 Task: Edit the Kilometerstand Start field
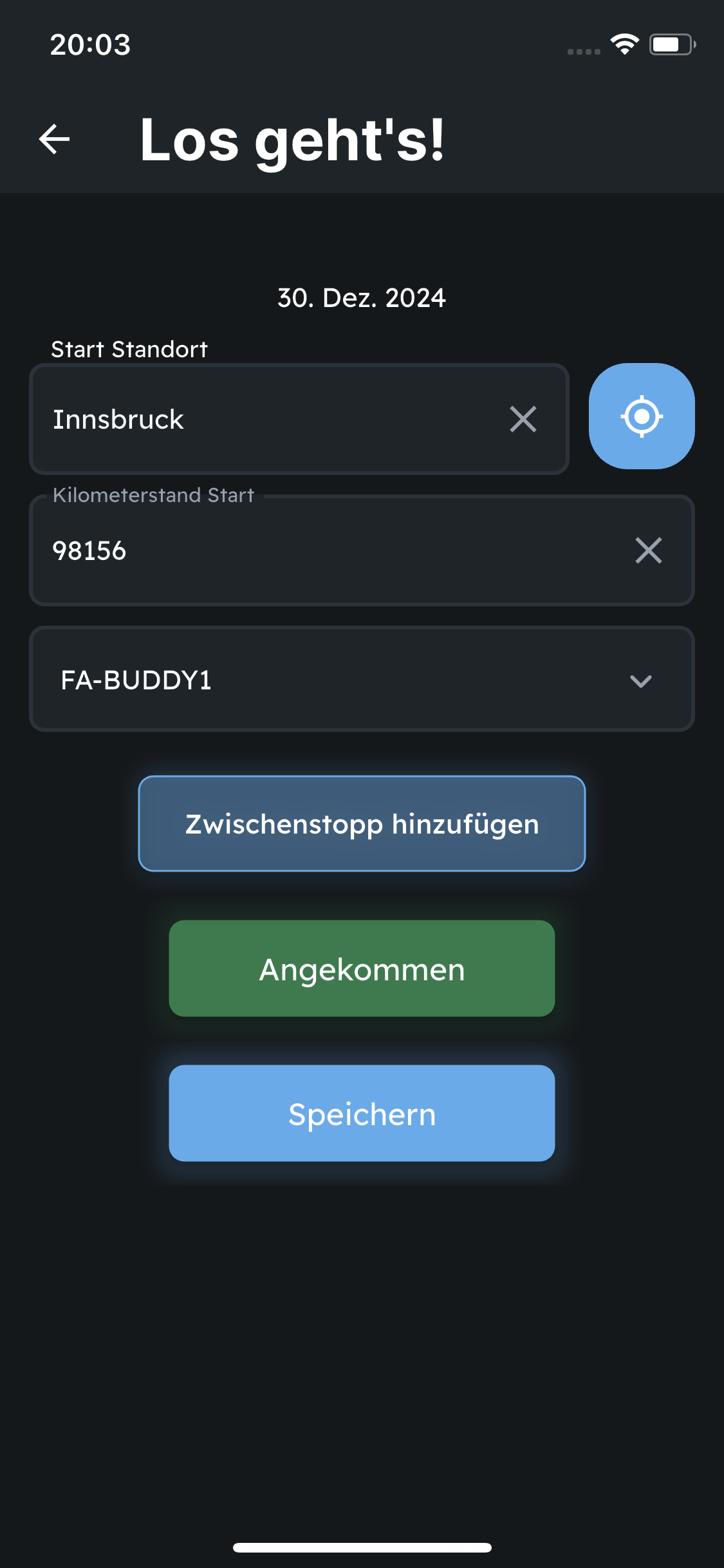(322, 551)
